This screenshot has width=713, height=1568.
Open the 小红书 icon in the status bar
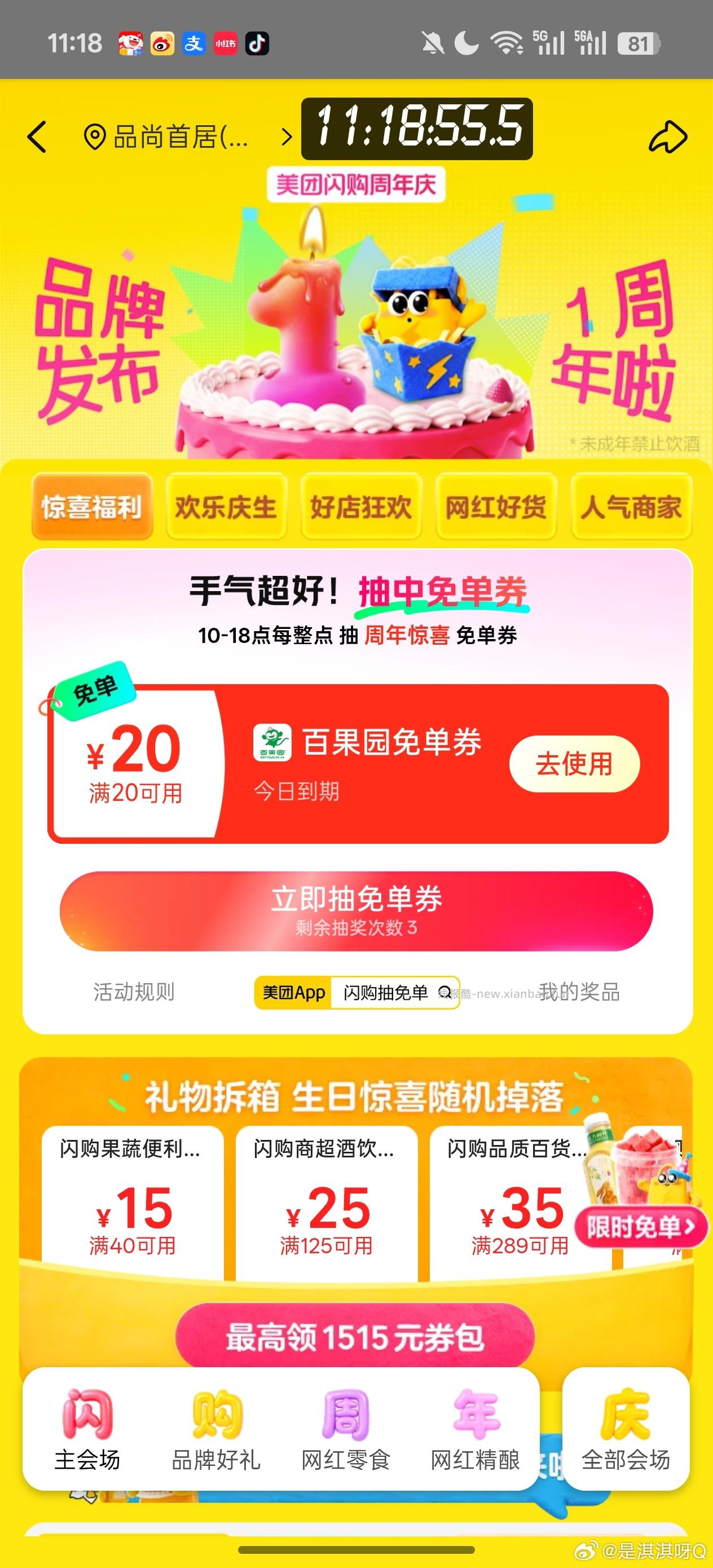click(226, 44)
